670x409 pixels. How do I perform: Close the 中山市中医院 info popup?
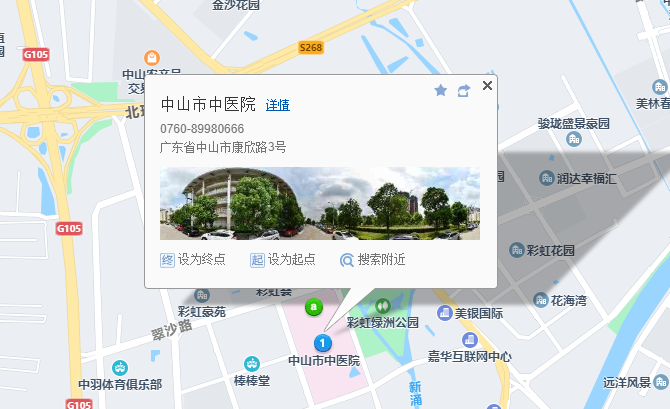487,86
